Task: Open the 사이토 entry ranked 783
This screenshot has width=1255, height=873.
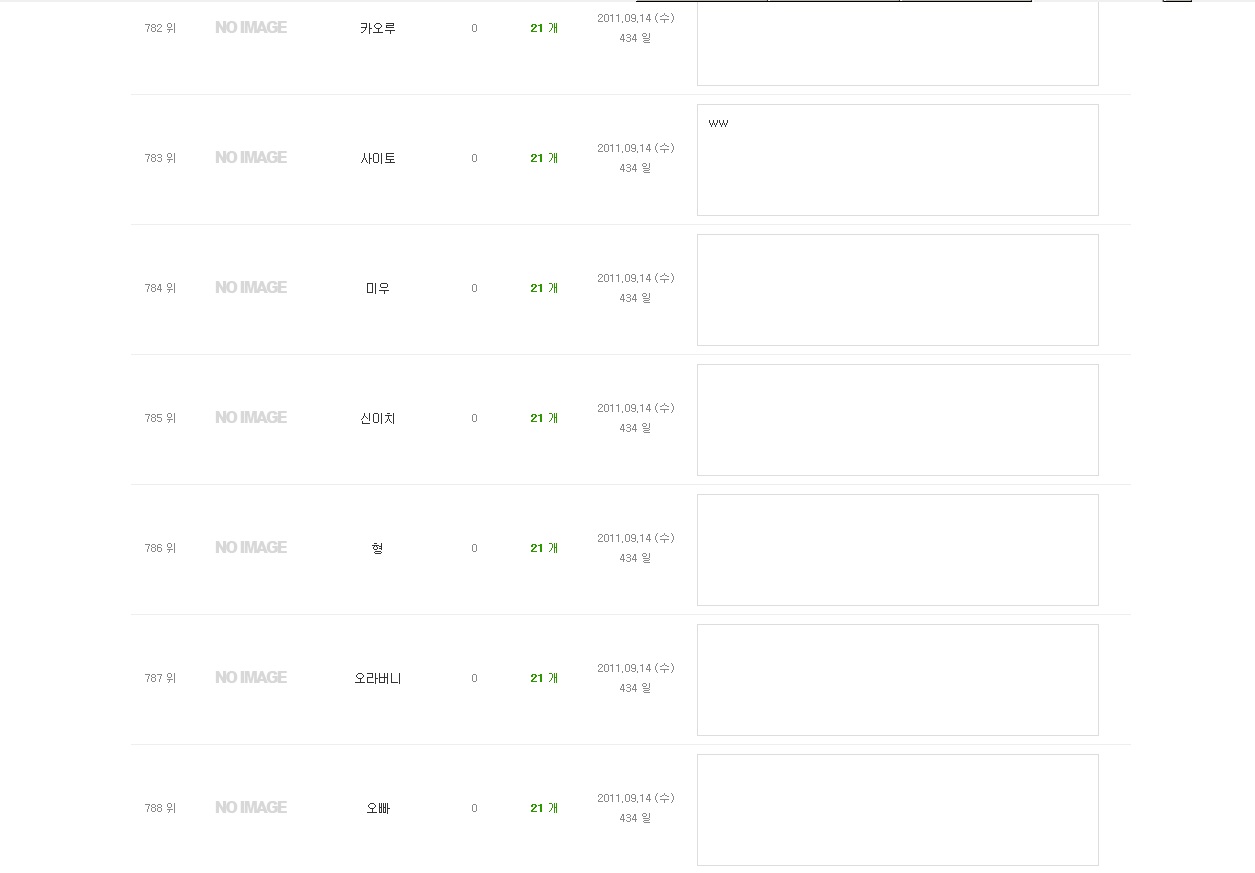Action: click(x=378, y=158)
